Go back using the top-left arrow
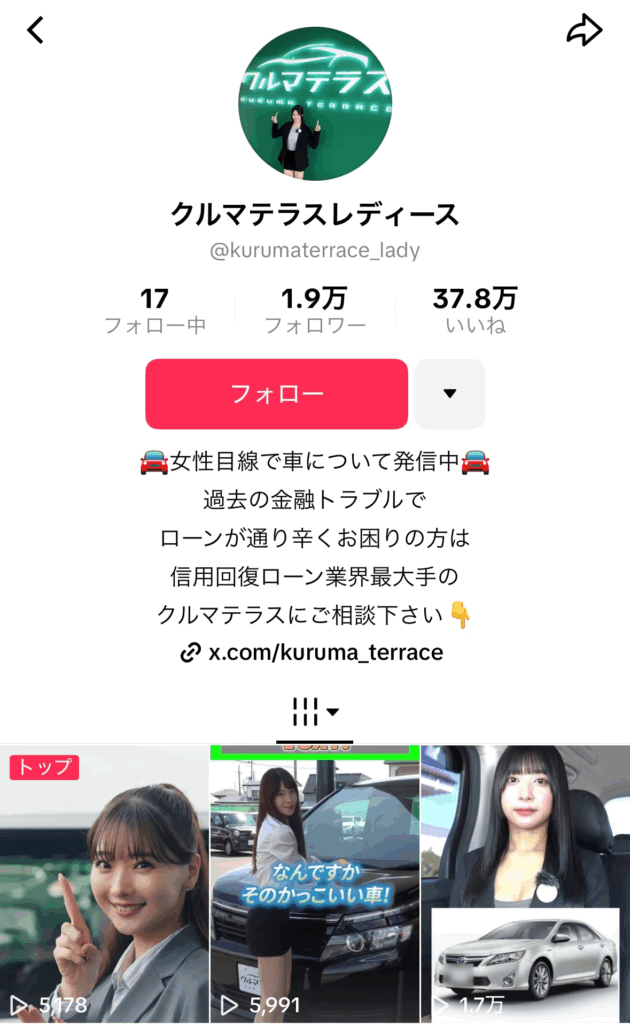Image resolution: width=630 pixels, height=1024 pixels. (36, 31)
